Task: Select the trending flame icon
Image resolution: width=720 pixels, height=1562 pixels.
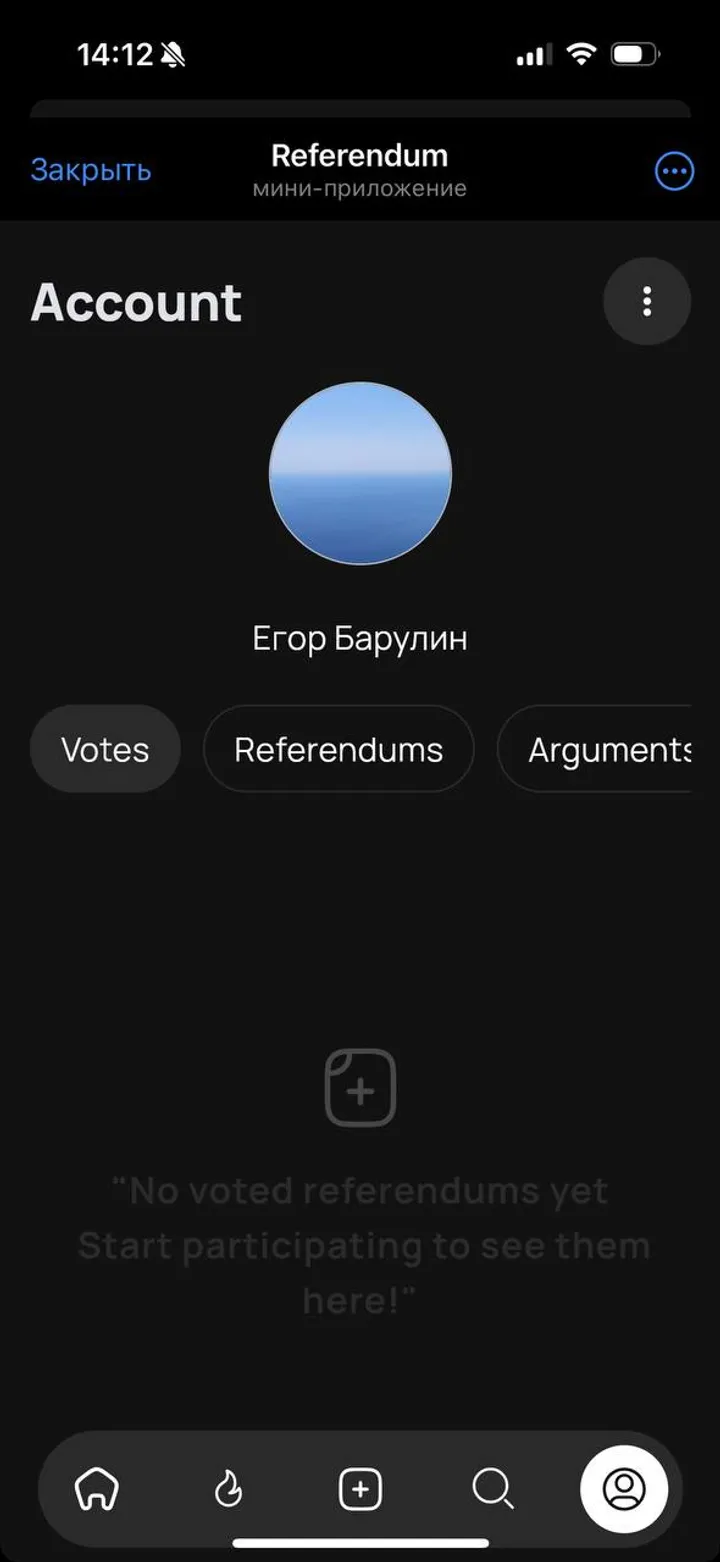Action: tap(228, 1489)
